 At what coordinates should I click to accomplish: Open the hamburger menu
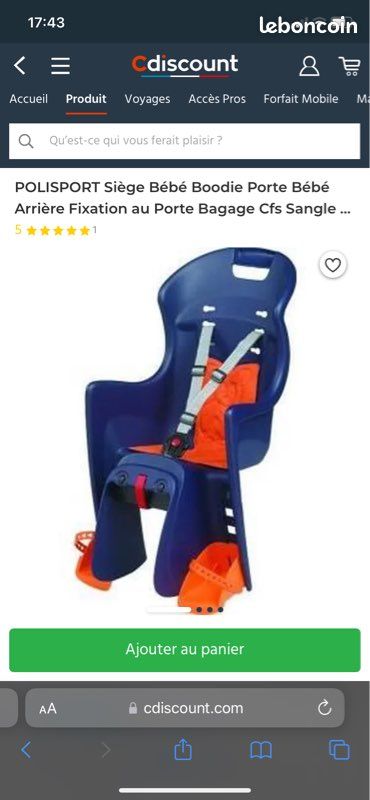60,66
